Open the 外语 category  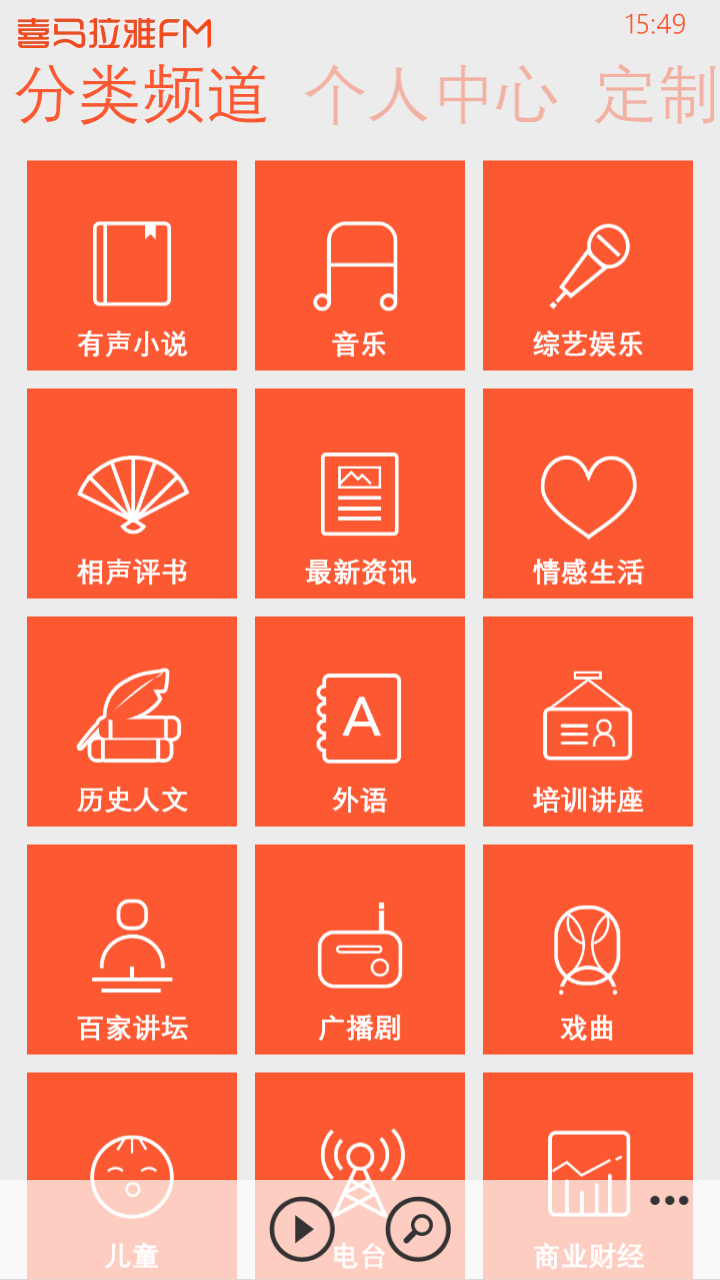click(360, 722)
